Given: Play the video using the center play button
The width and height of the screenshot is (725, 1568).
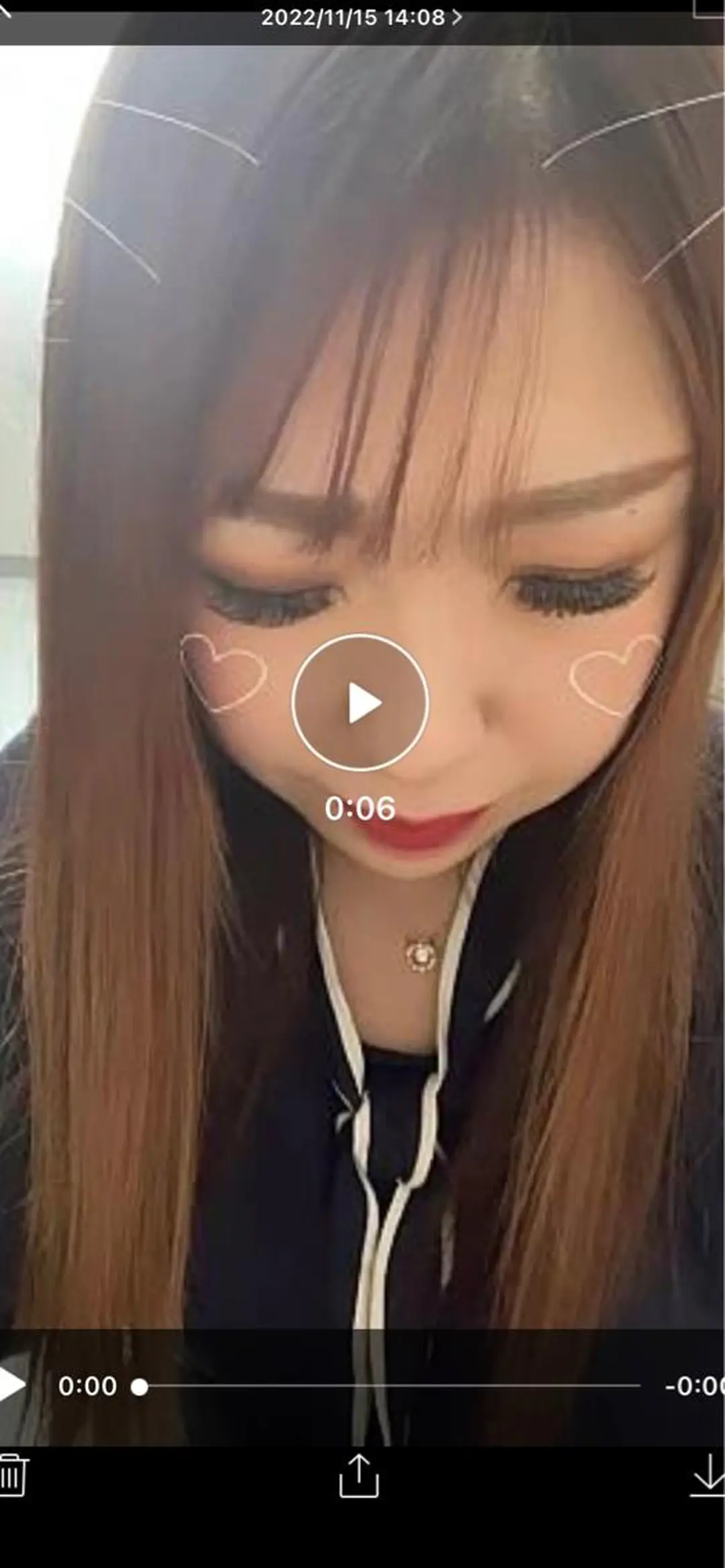Looking at the screenshot, I should pyautogui.click(x=360, y=702).
